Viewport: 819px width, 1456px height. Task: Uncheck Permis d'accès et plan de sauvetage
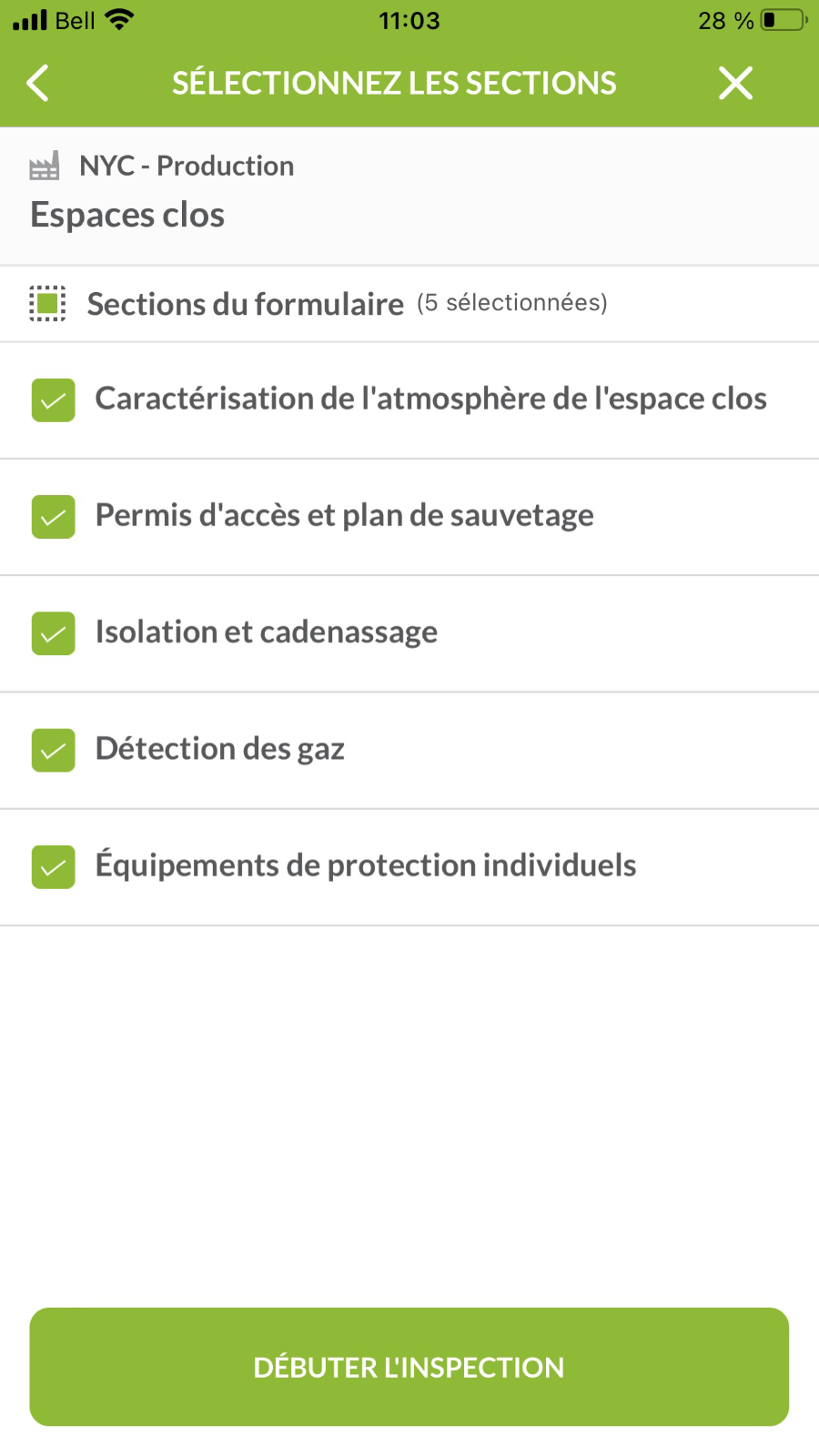[x=53, y=517]
